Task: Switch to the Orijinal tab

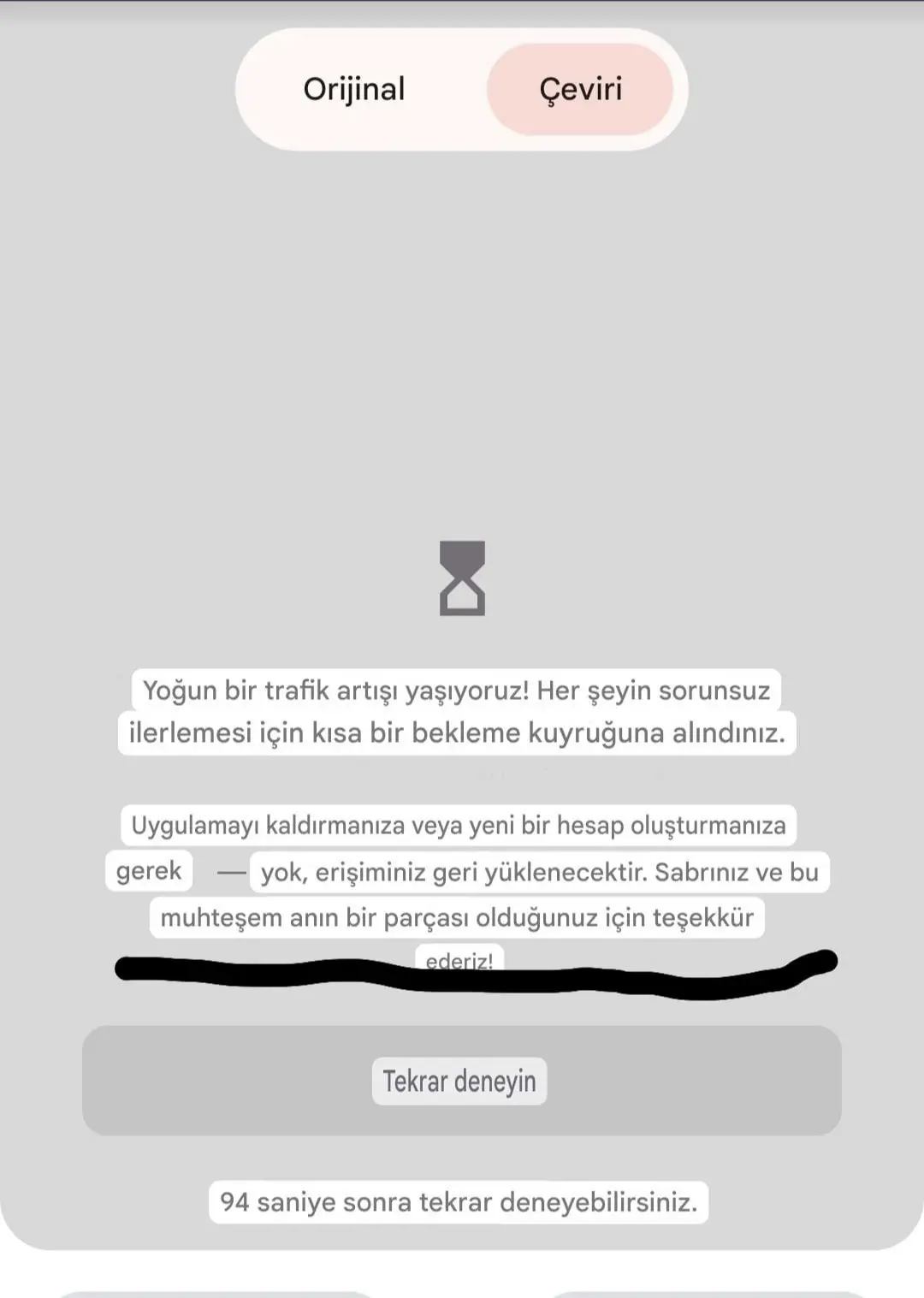Action: click(352, 88)
